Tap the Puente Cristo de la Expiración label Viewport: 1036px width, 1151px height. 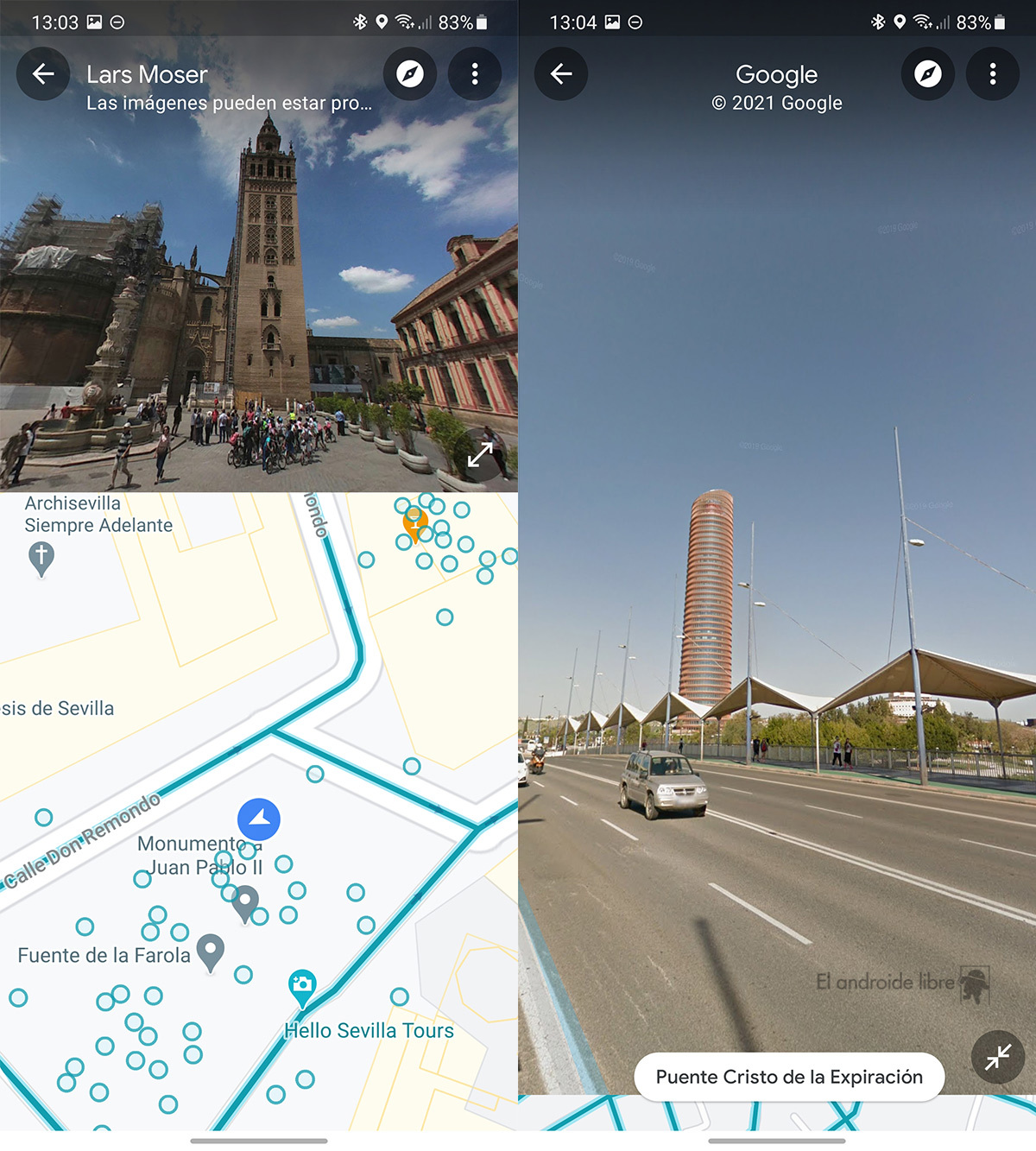coord(789,1077)
